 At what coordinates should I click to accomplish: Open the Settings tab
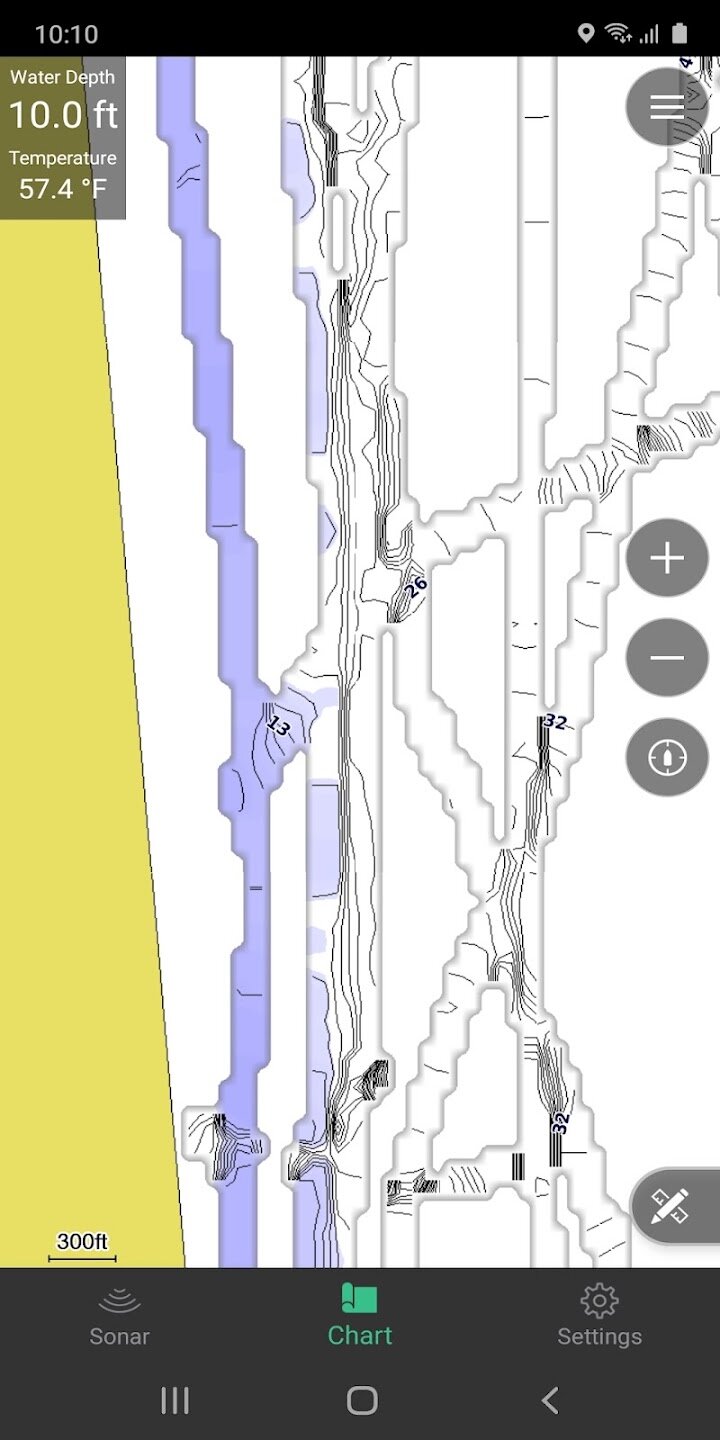point(599,1316)
